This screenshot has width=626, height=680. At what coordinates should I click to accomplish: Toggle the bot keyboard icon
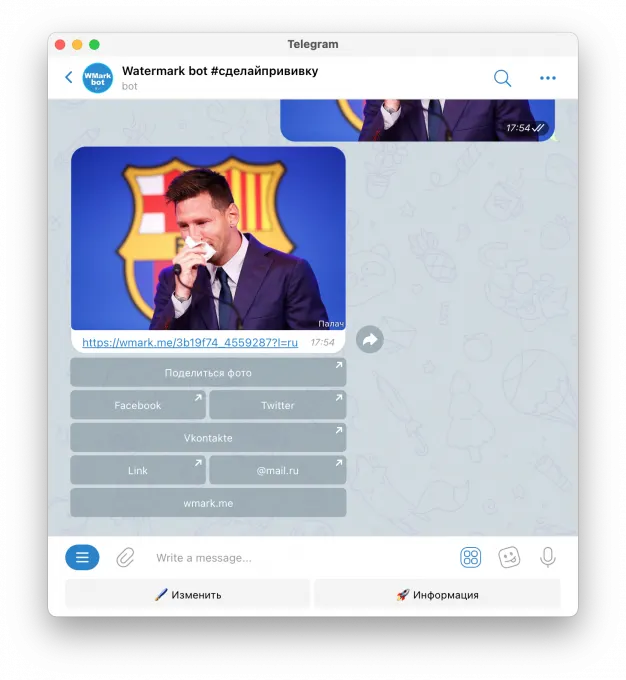pos(471,557)
